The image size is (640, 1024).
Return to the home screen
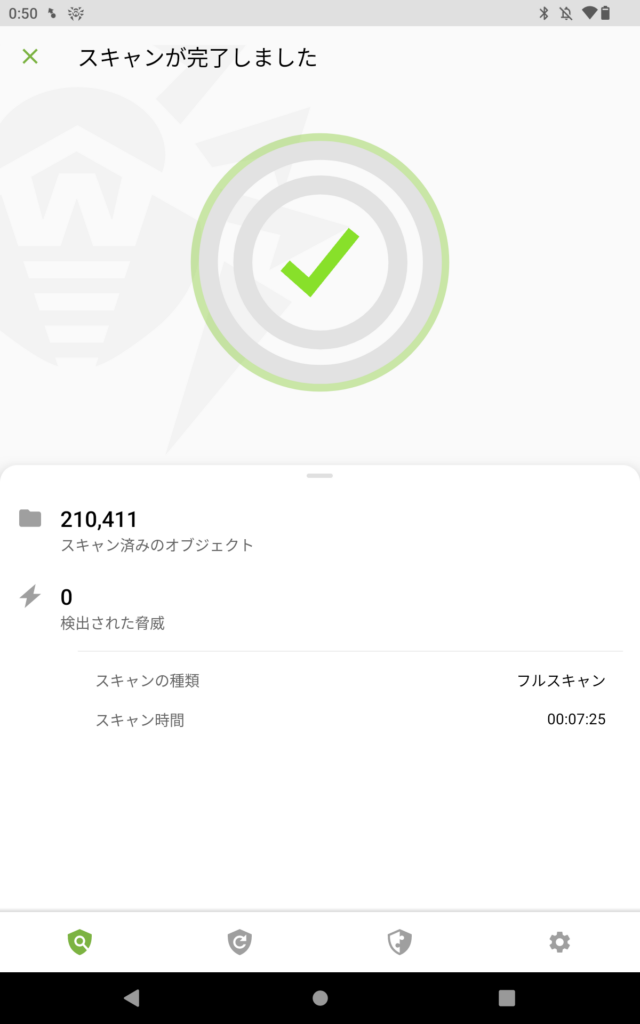(x=320, y=997)
